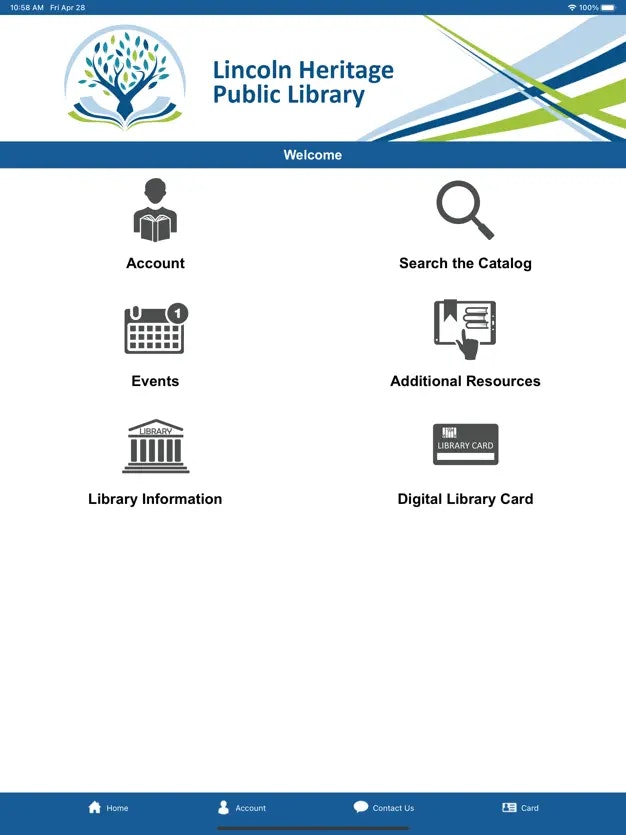
Task: Switch to the Account tab in bottom bar
Action: point(241,808)
